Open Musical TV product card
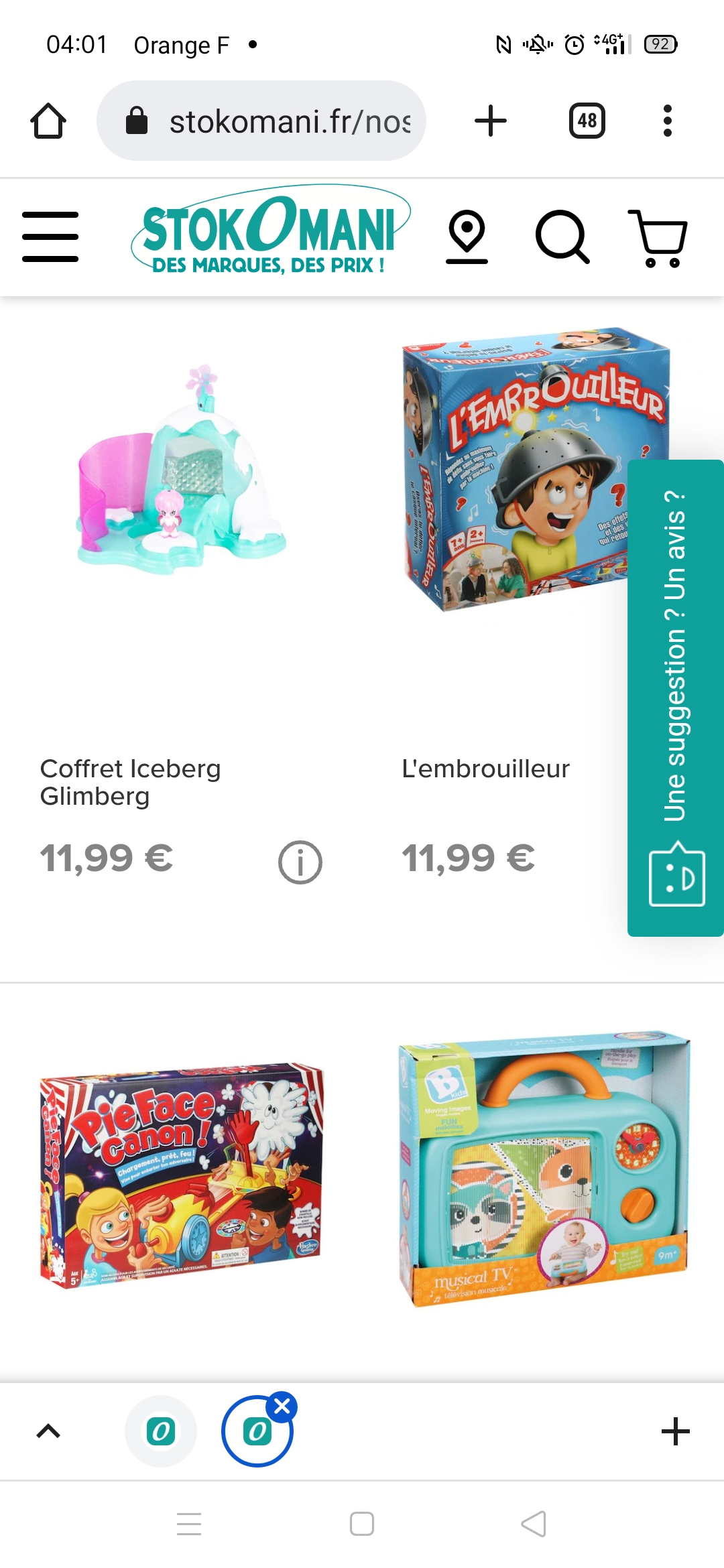Screen dimensions: 724x1568 click(543, 1169)
